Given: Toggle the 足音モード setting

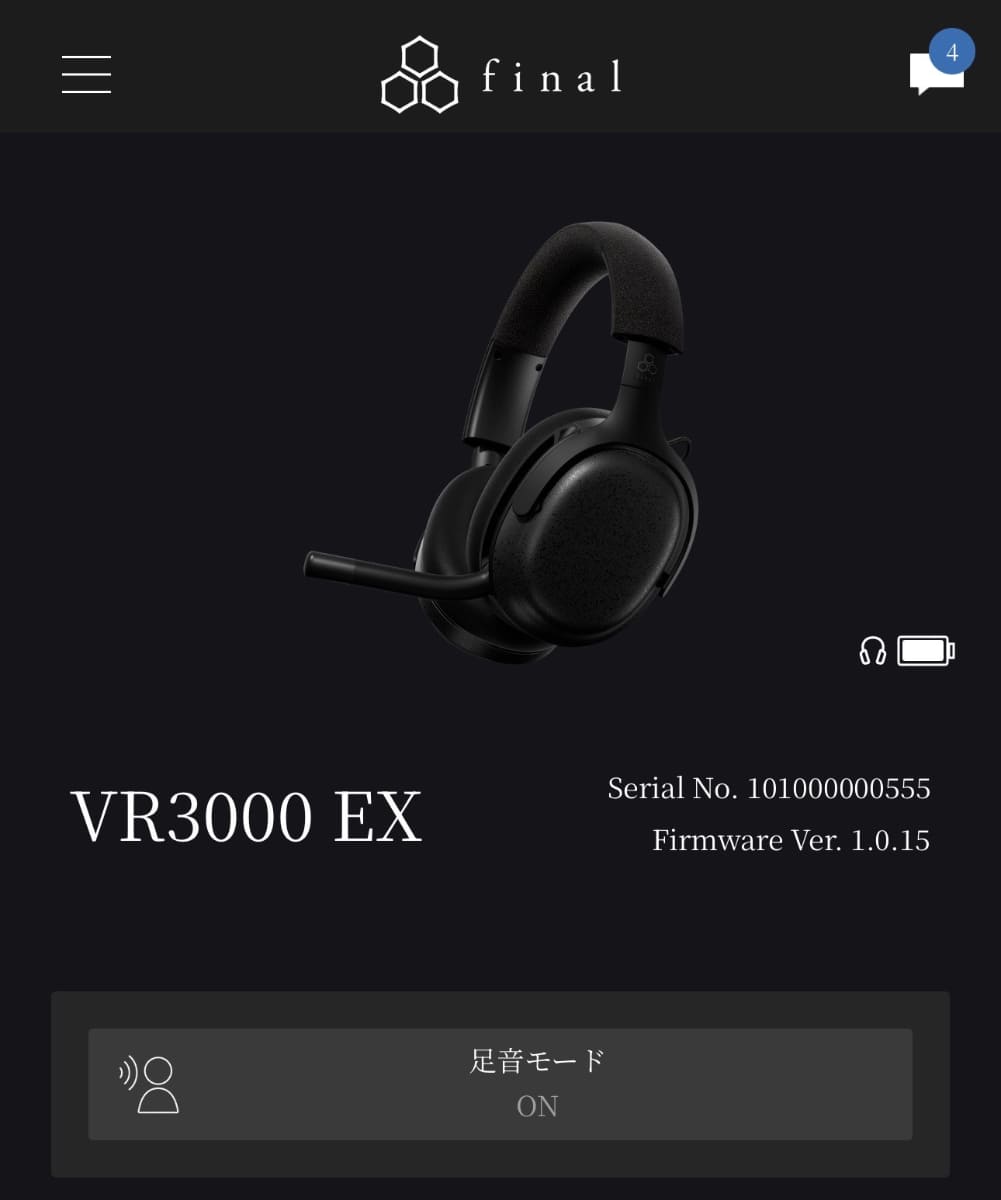Looking at the screenshot, I should tap(500, 1084).
